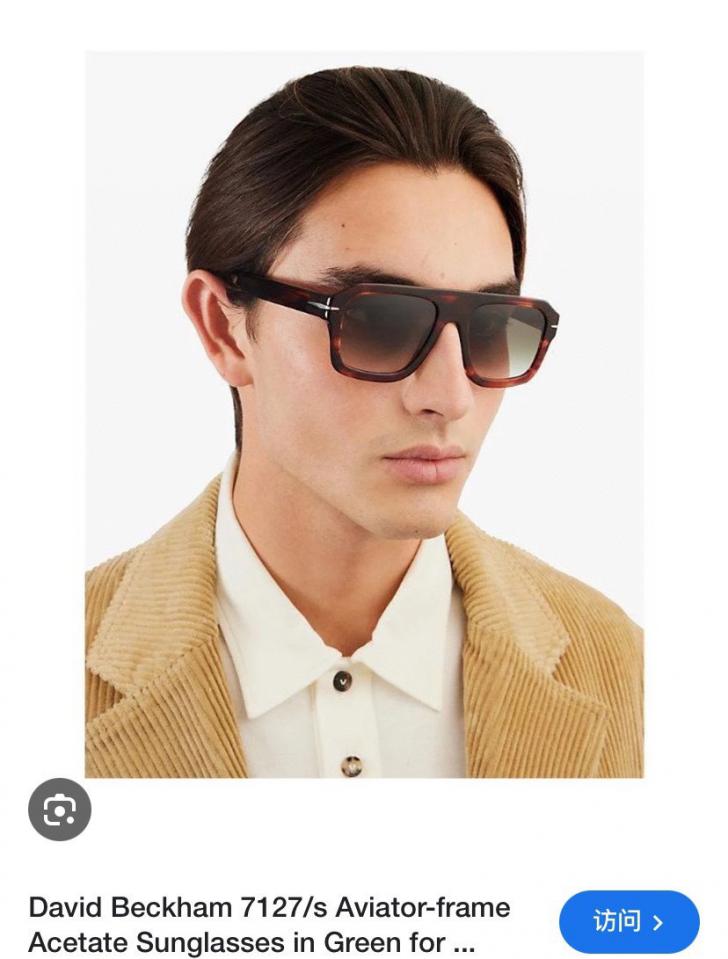Image resolution: width=728 pixels, height=959 pixels.
Task: Open the David Beckham 7127/s title link
Action: click(270, 924)
